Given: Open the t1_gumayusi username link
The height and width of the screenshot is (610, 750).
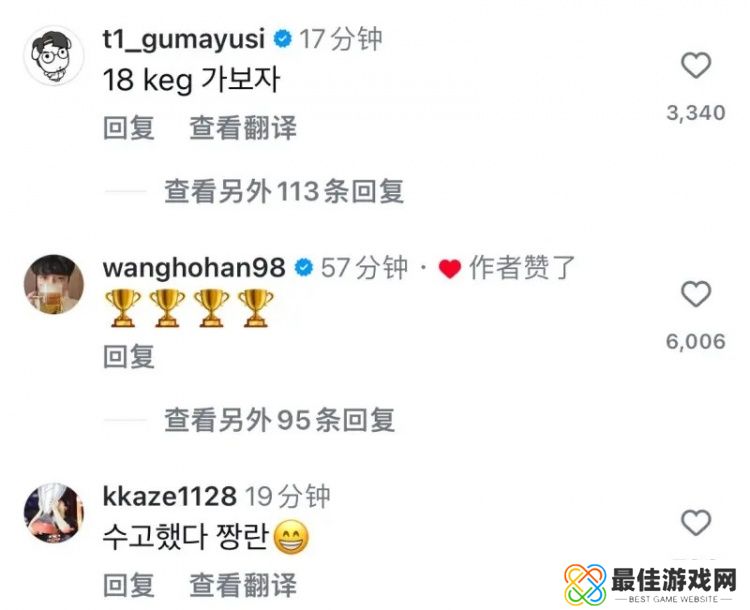Looking at the screenshot, I should pos(184,40).
